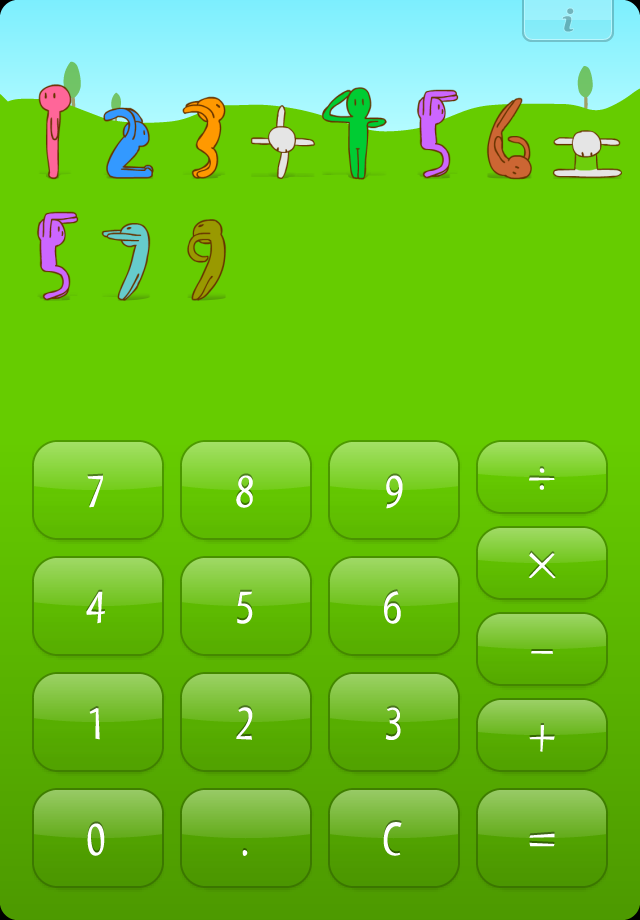The image size is (640, 920).
Task: Tap the 1 key
Action: point(98,722)
